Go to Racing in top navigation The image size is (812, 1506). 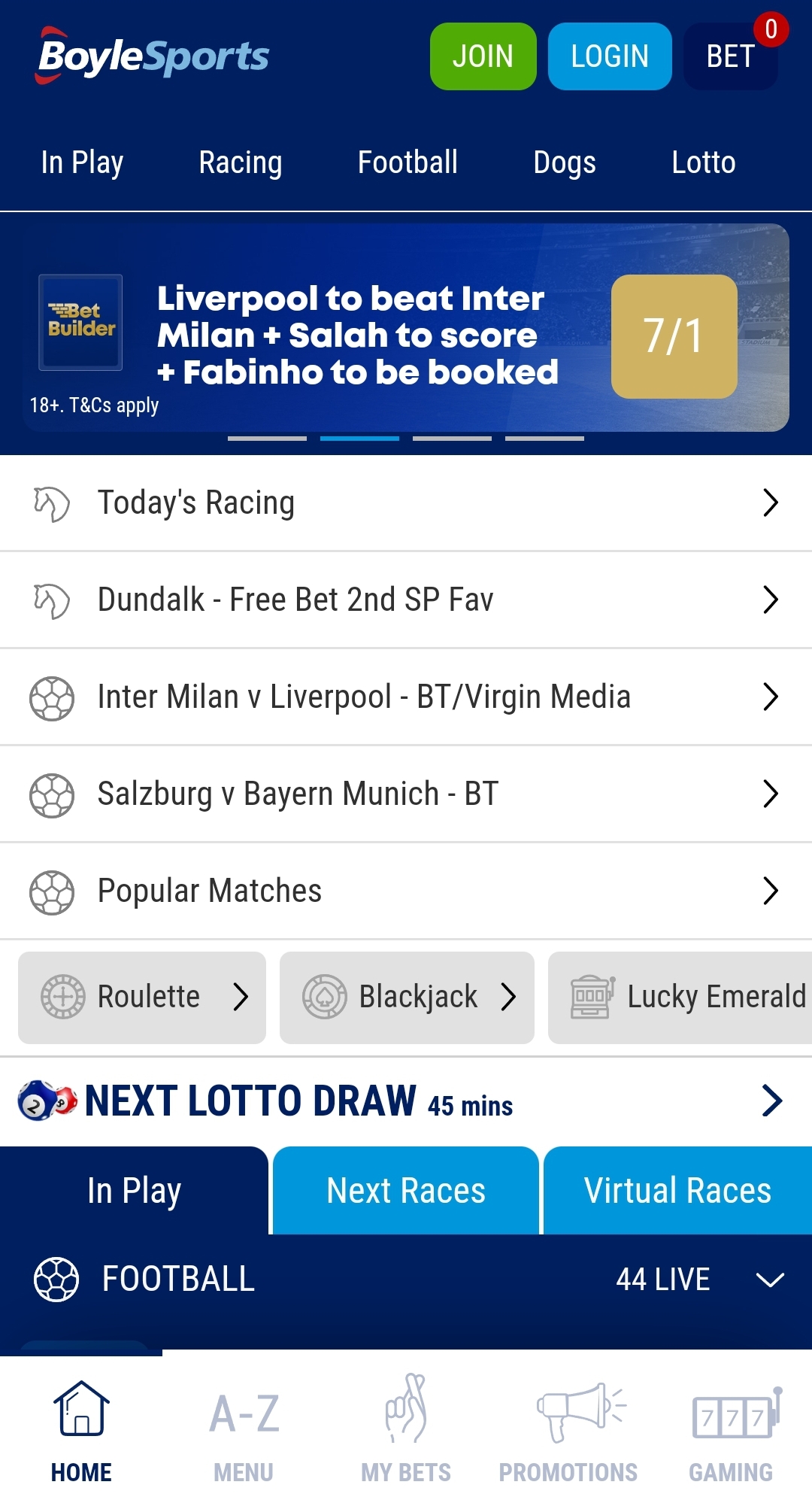coord(241,162)
